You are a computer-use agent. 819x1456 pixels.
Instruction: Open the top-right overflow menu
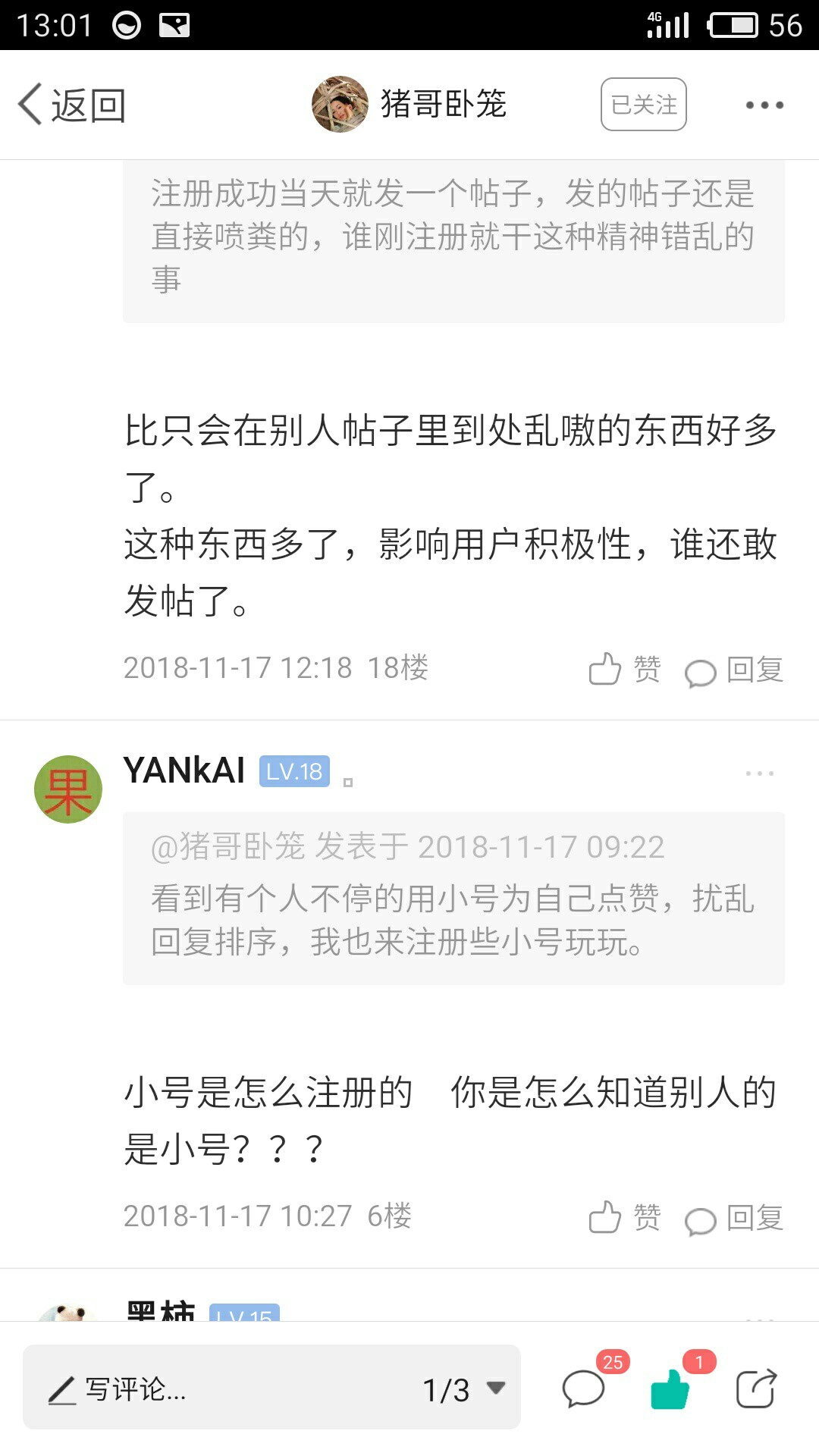click(764, 105)
